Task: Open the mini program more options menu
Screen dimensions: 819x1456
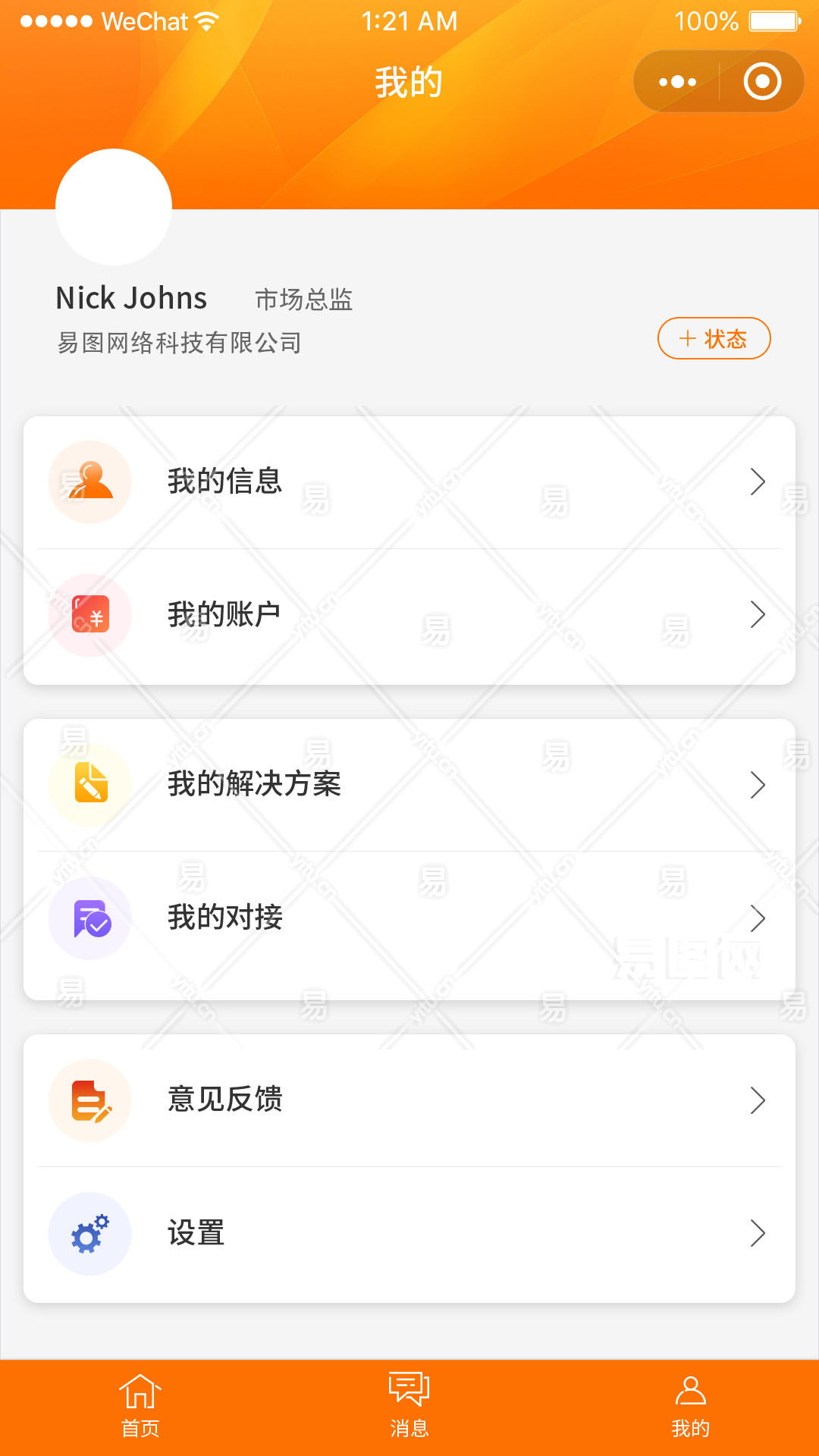Action: pyautogui.click(x=677, y=82)
